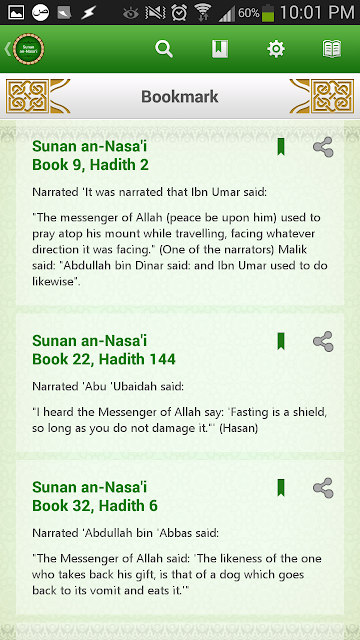Open the book reading icon
This screenshot has width=360, height=640.
tap(331, 49)
